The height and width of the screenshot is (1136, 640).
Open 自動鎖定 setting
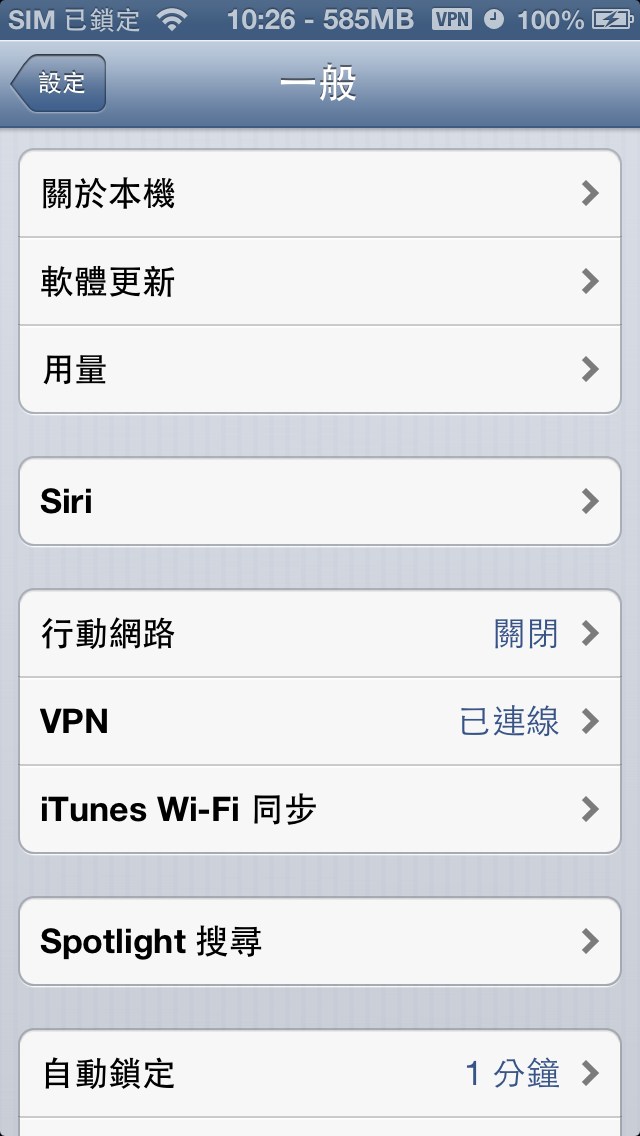tap(320, 1074)
